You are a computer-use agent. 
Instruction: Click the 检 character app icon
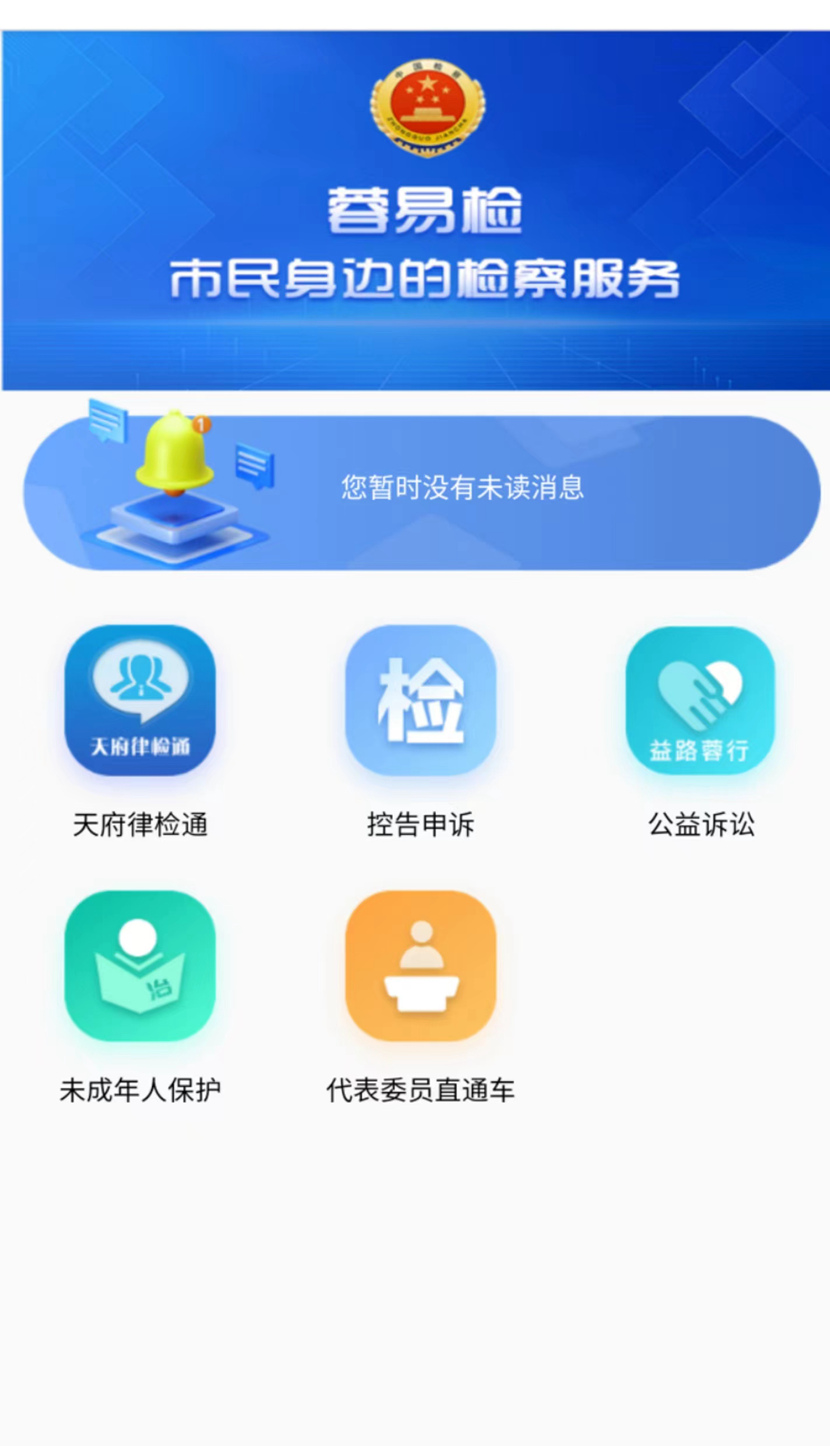(420, 700)
